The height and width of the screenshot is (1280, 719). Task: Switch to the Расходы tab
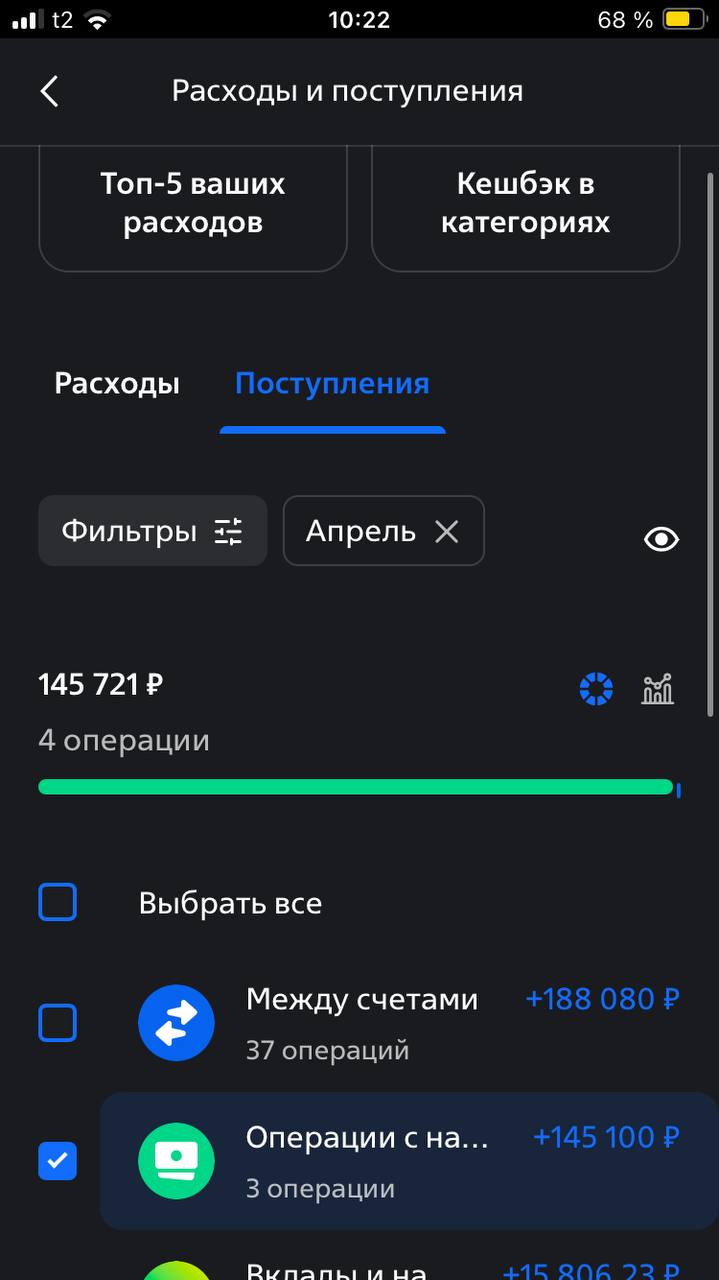117,384
